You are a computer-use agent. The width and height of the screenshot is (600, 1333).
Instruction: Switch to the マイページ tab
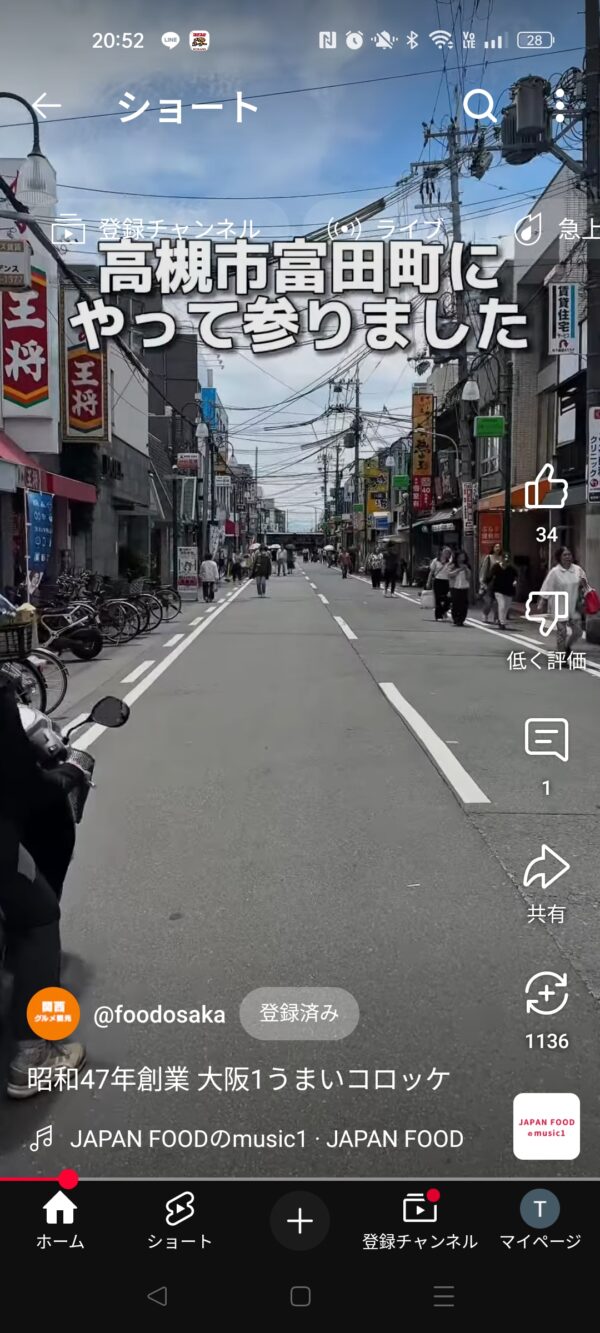point(540,1221)
